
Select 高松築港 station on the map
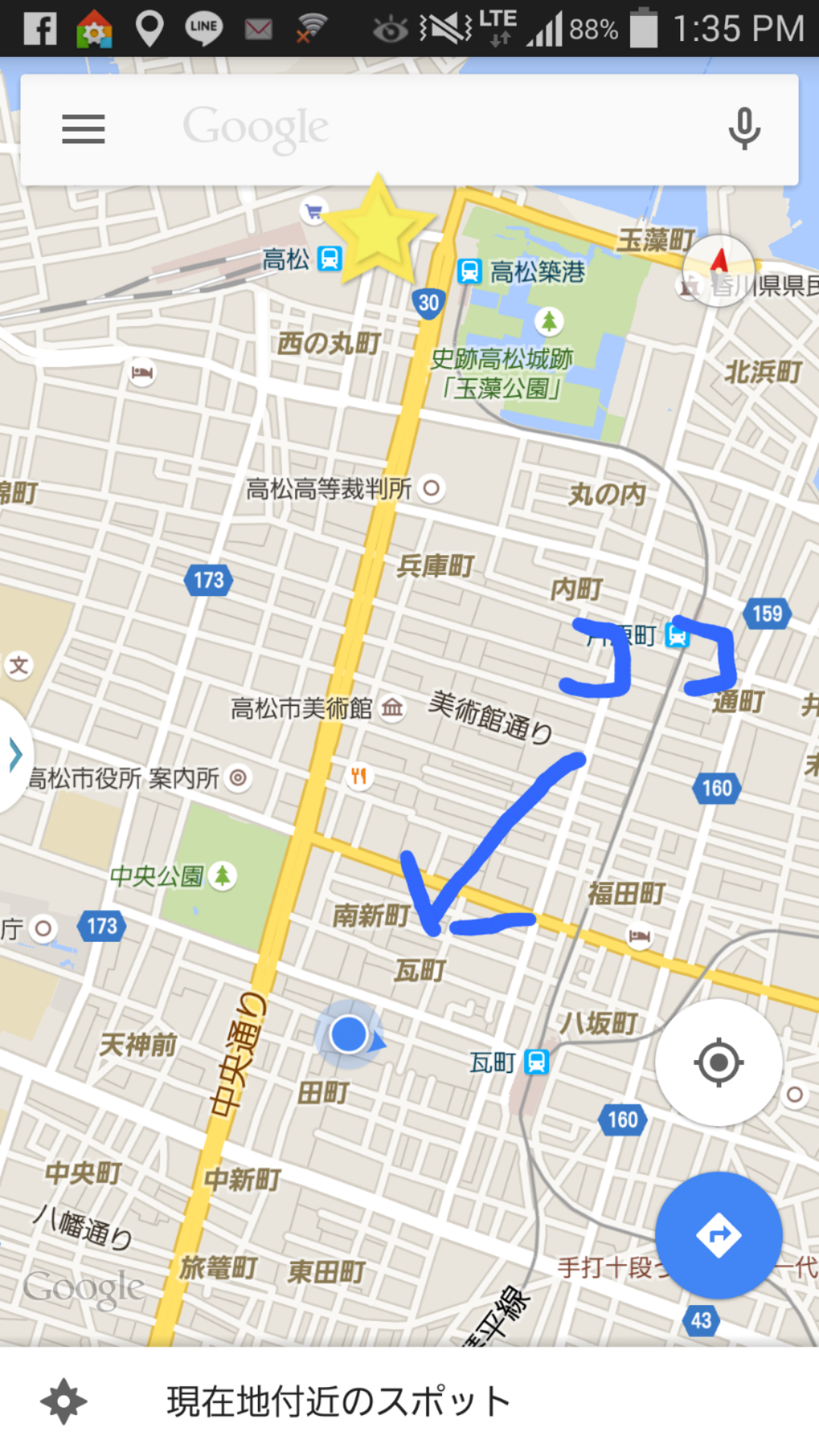pyautogui.click(x=469, y=271)
